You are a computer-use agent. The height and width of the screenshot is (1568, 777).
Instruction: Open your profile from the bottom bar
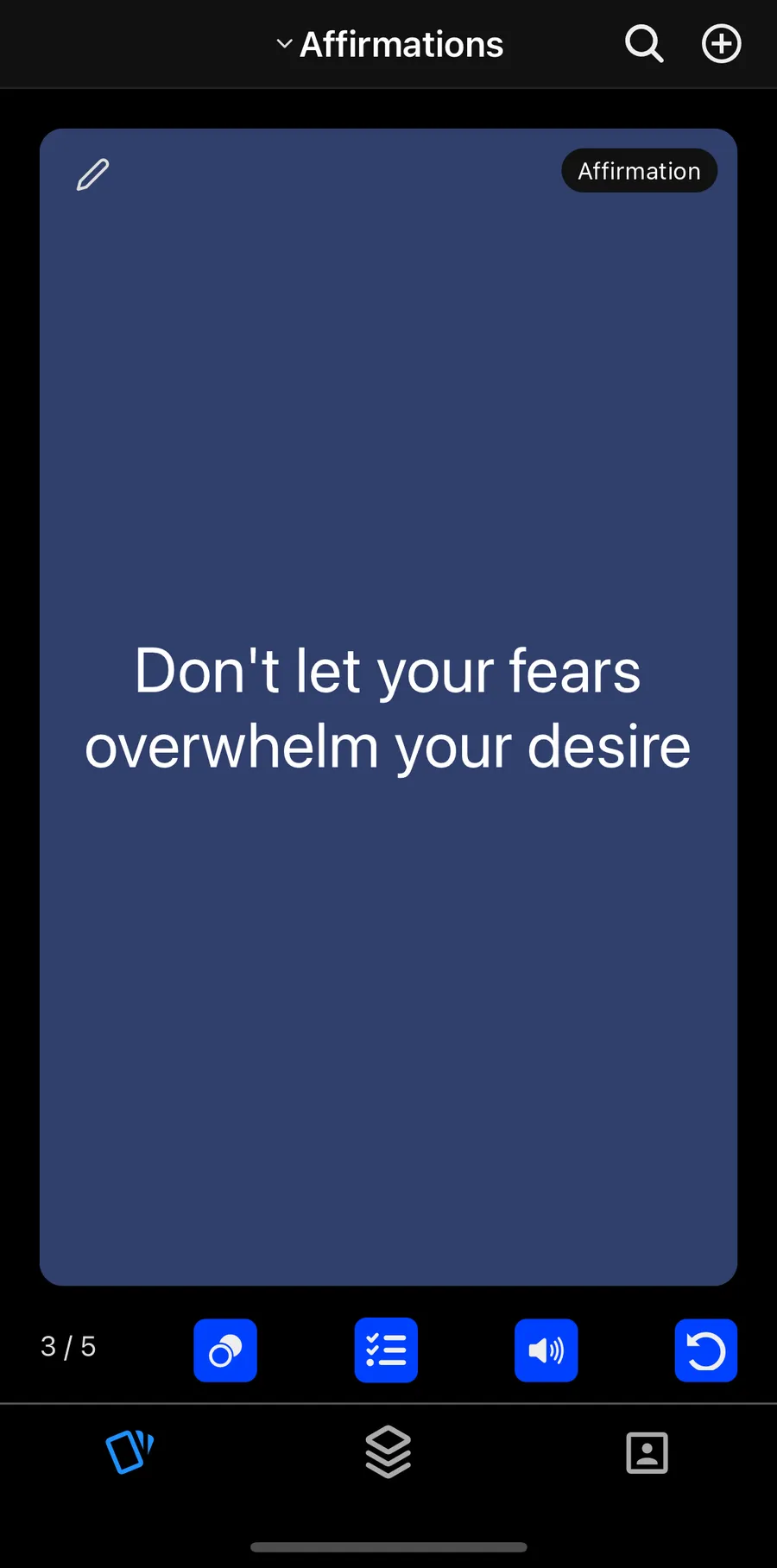[647, 1453]
